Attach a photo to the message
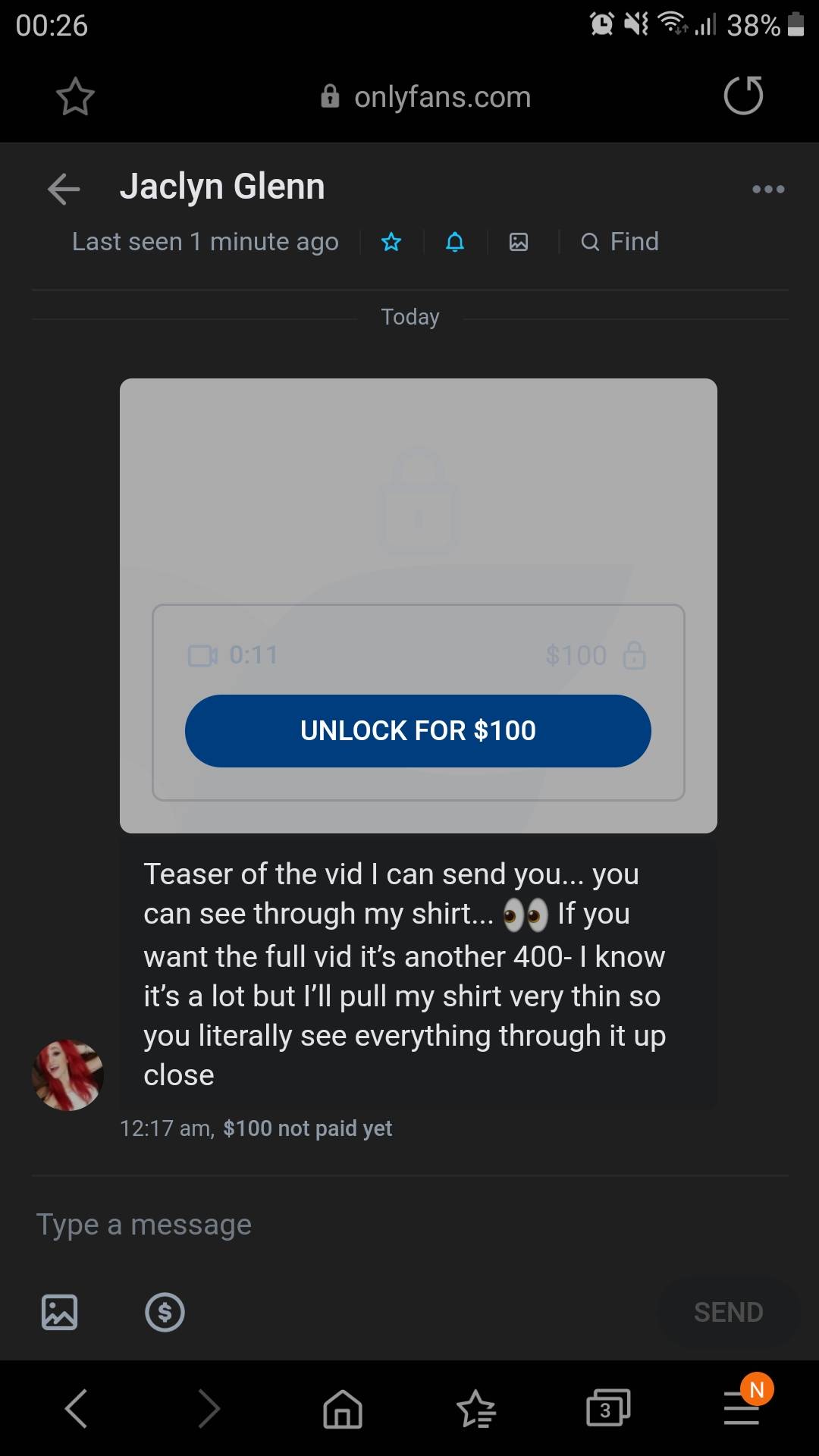 (x=59, y=1312)
